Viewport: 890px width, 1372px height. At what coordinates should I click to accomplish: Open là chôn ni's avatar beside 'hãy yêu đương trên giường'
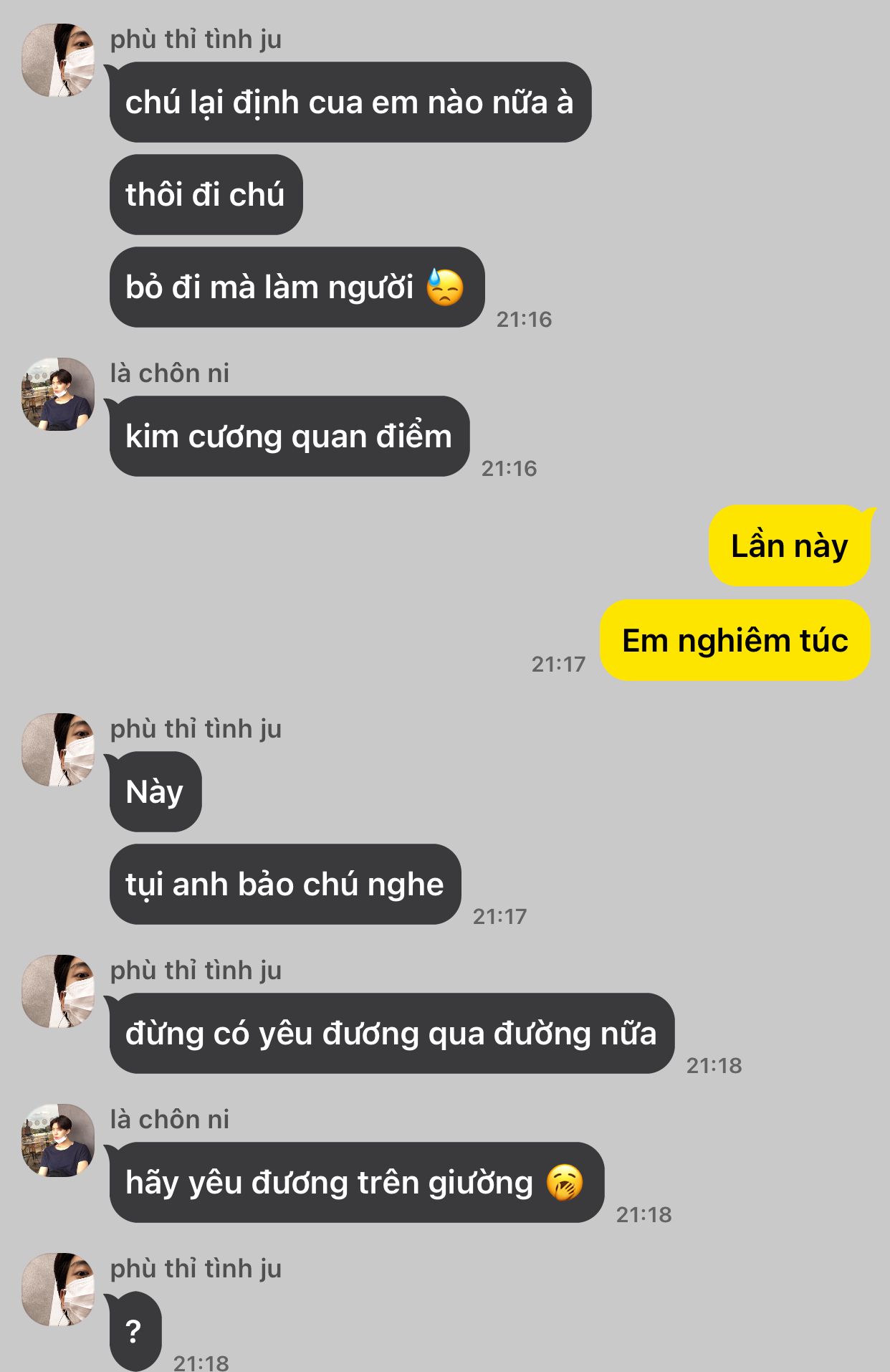point(58,1140)
